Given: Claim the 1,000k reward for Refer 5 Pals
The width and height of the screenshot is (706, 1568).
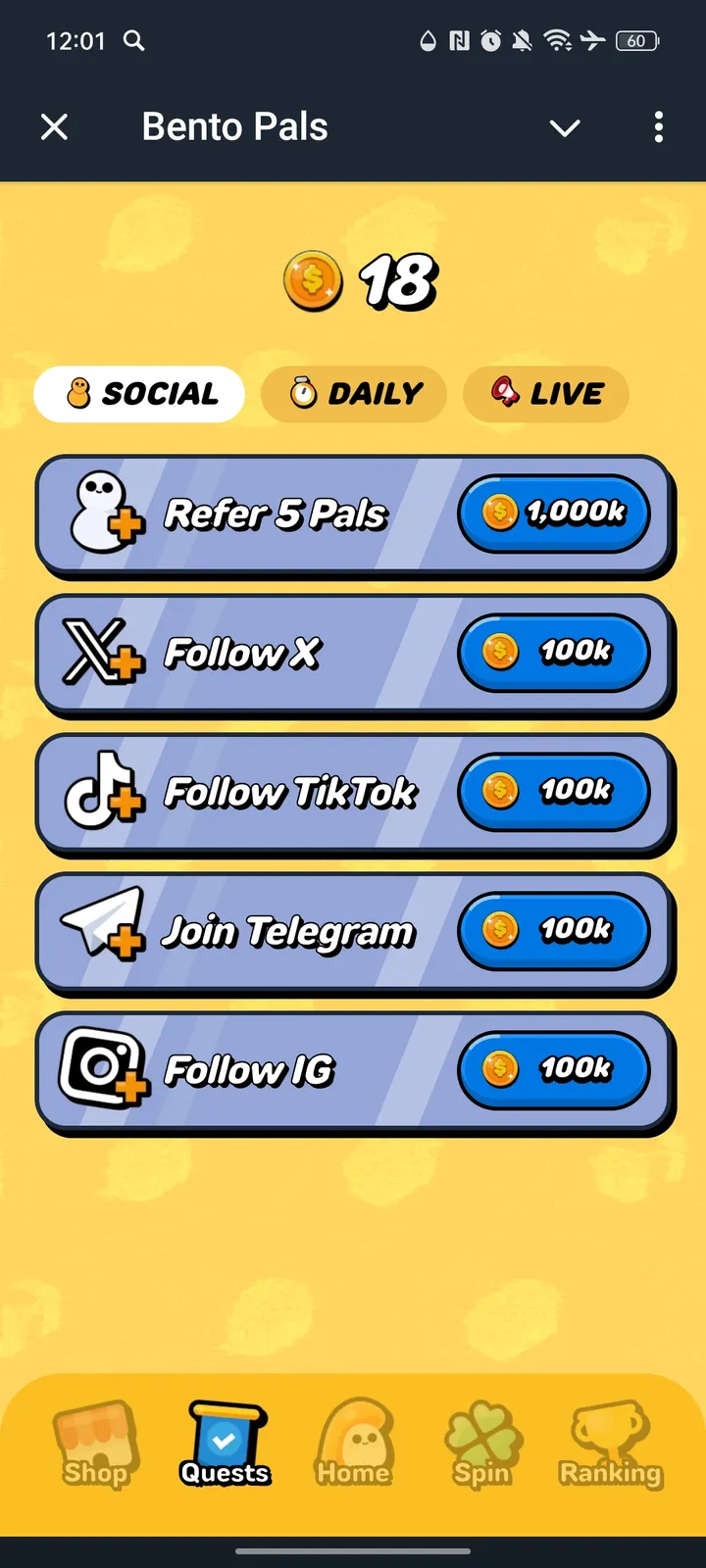Looking at the screenshot, I should (x=555, y=513).
